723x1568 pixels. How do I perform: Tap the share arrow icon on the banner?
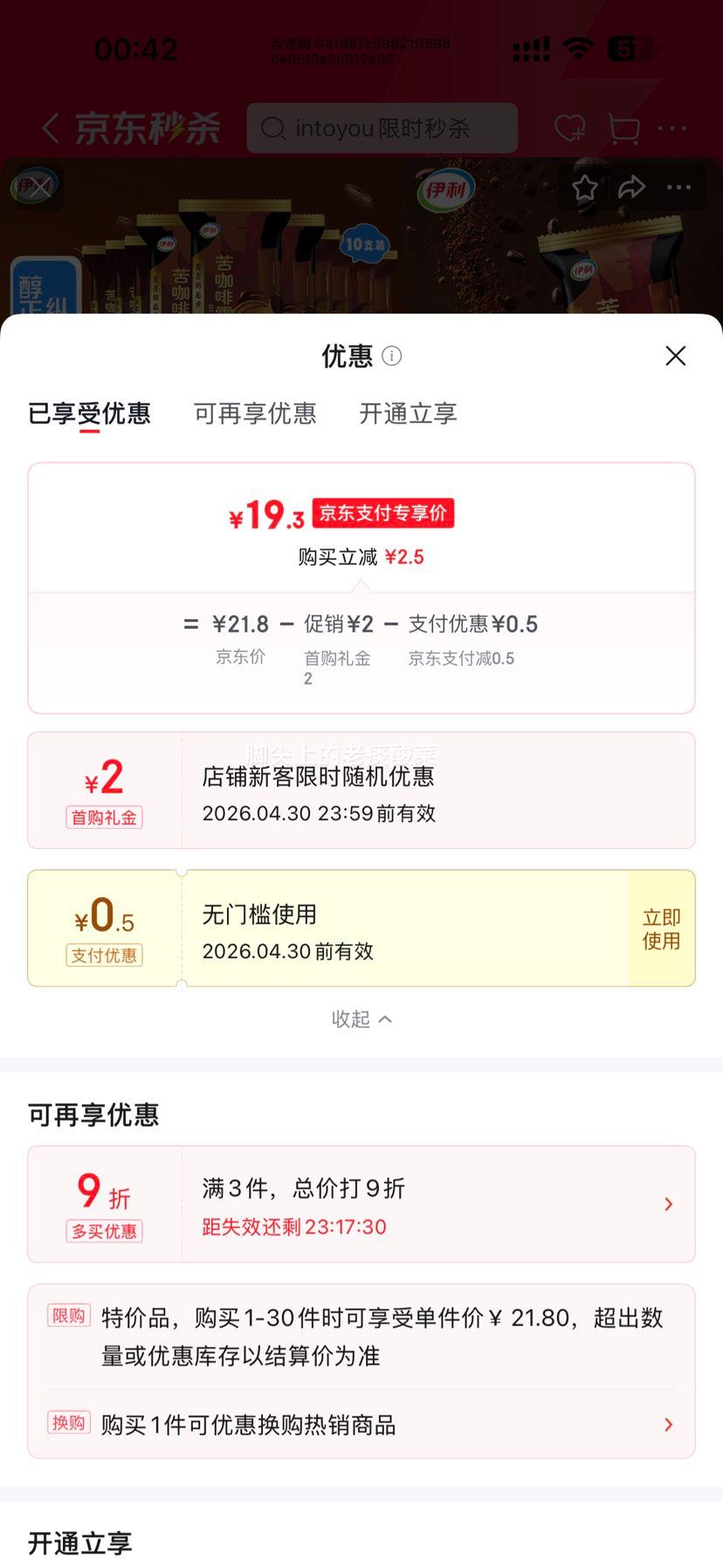point(632,188)
